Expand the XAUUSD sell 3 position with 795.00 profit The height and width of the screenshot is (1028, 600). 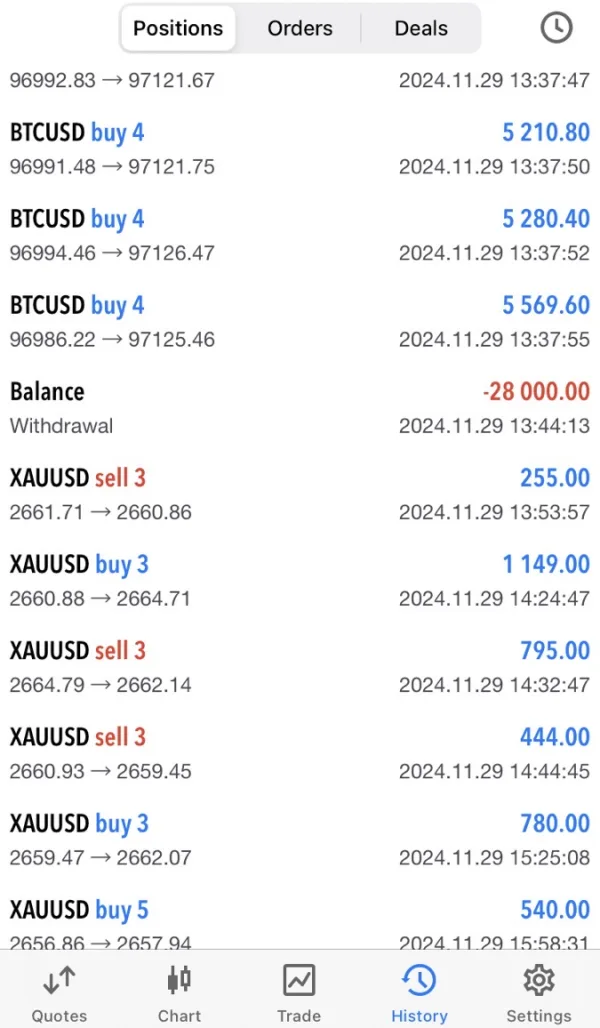pyautogui.click(x=300, y=667)
